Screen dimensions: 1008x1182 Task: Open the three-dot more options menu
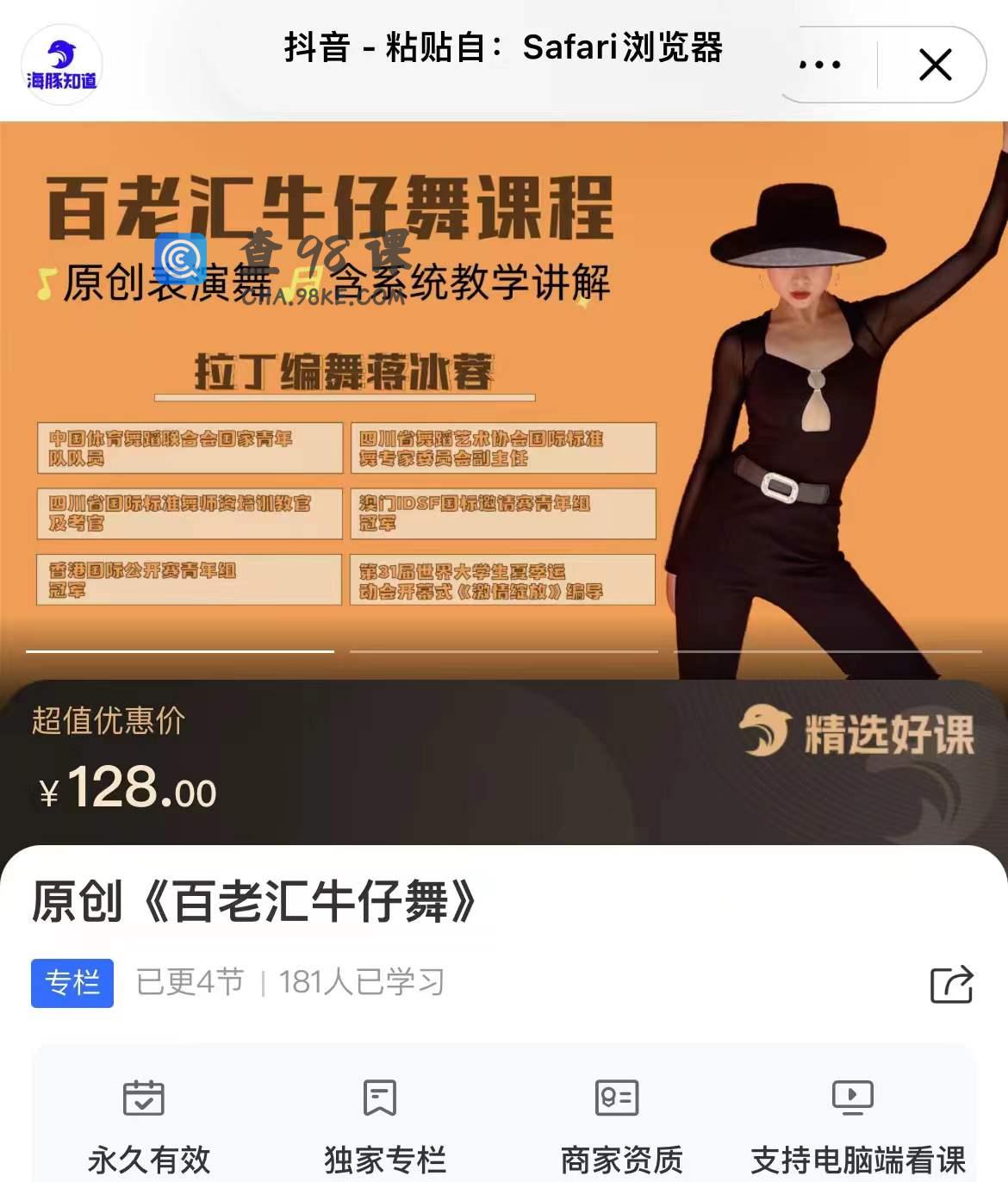819,65
